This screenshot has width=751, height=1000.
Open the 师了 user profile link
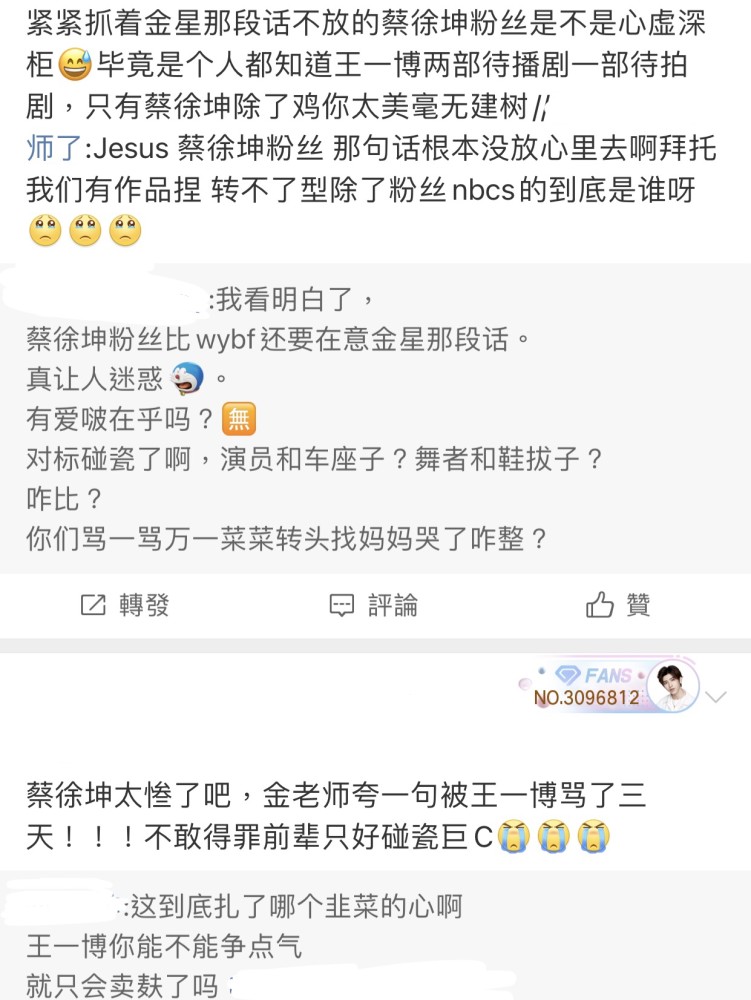click(x=55, y=151)
